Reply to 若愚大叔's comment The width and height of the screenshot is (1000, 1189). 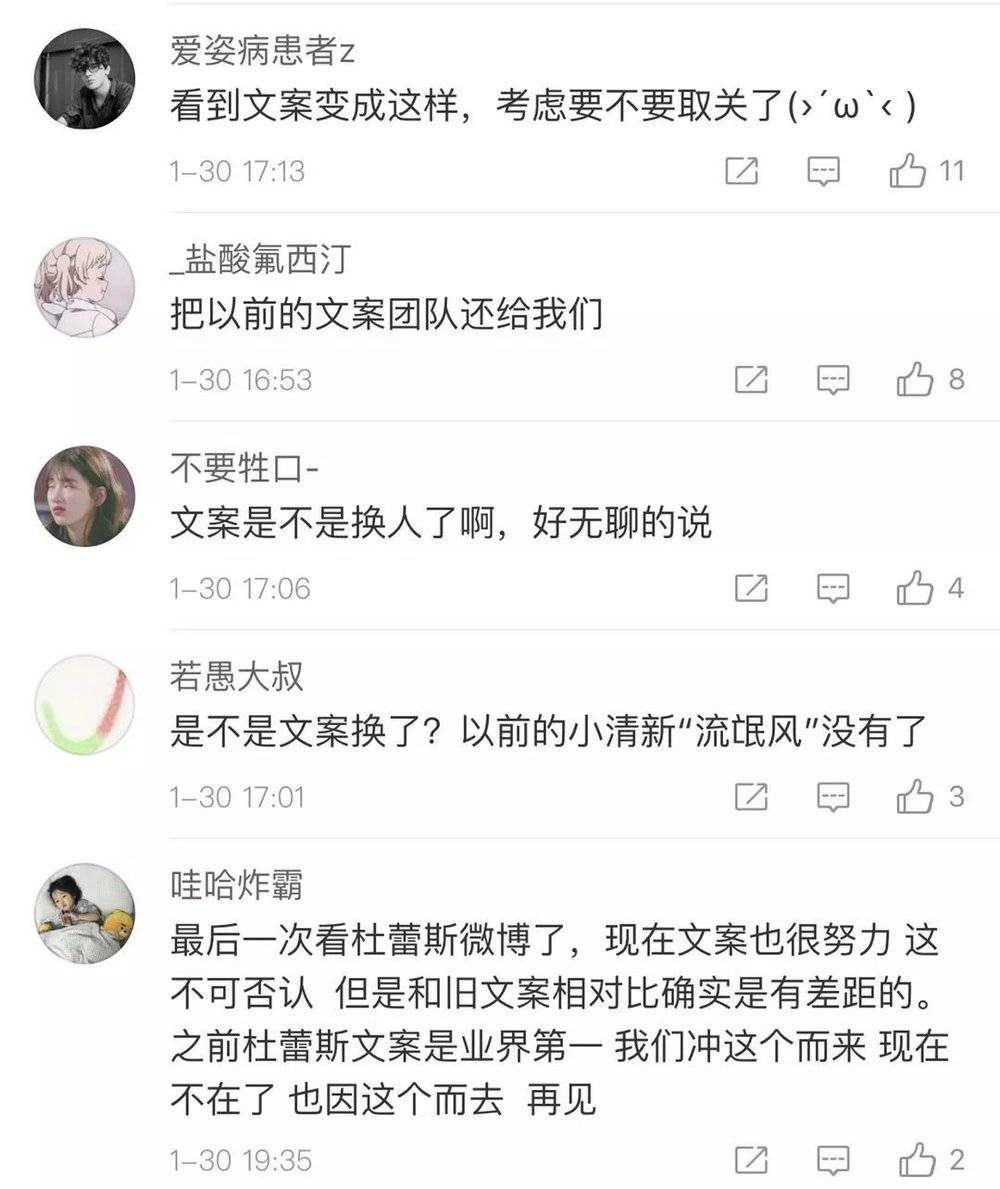coord(833,797)
